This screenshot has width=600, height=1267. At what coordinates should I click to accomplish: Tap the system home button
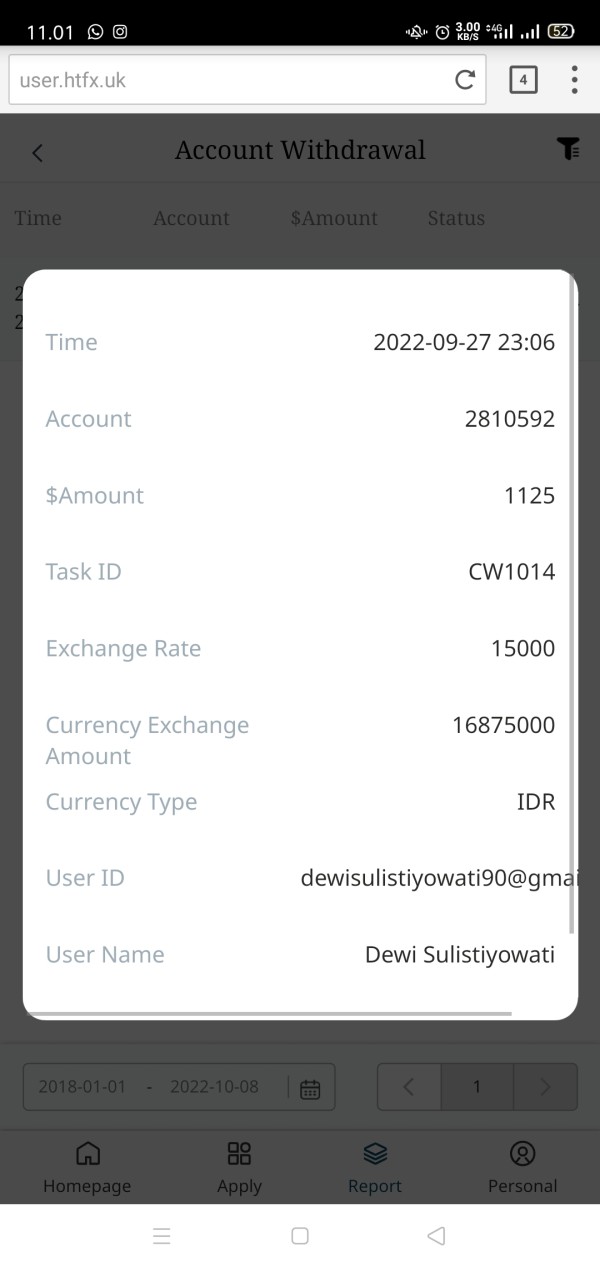(300, 1236)
